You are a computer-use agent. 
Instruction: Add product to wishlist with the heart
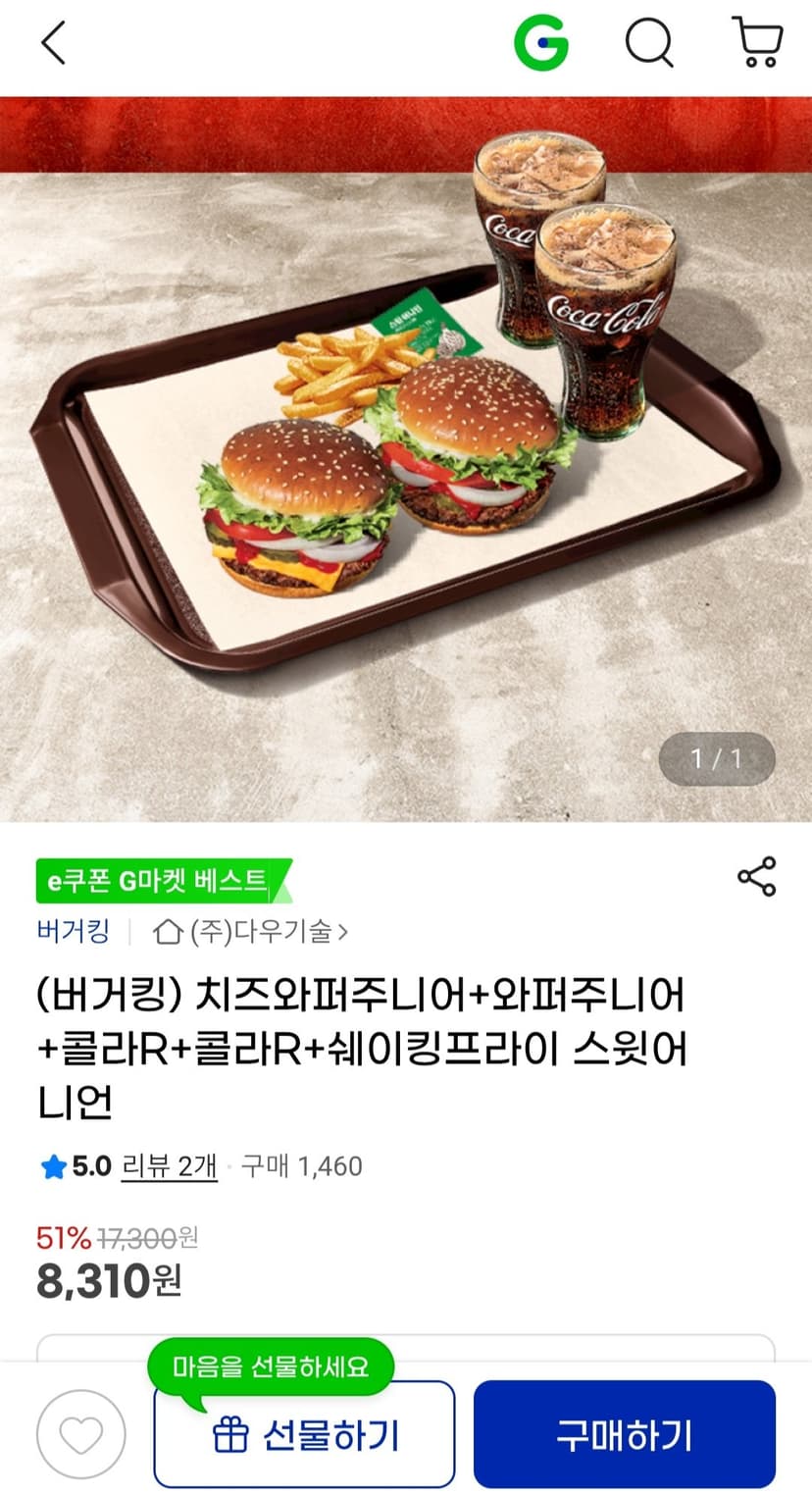[81, 1435]
